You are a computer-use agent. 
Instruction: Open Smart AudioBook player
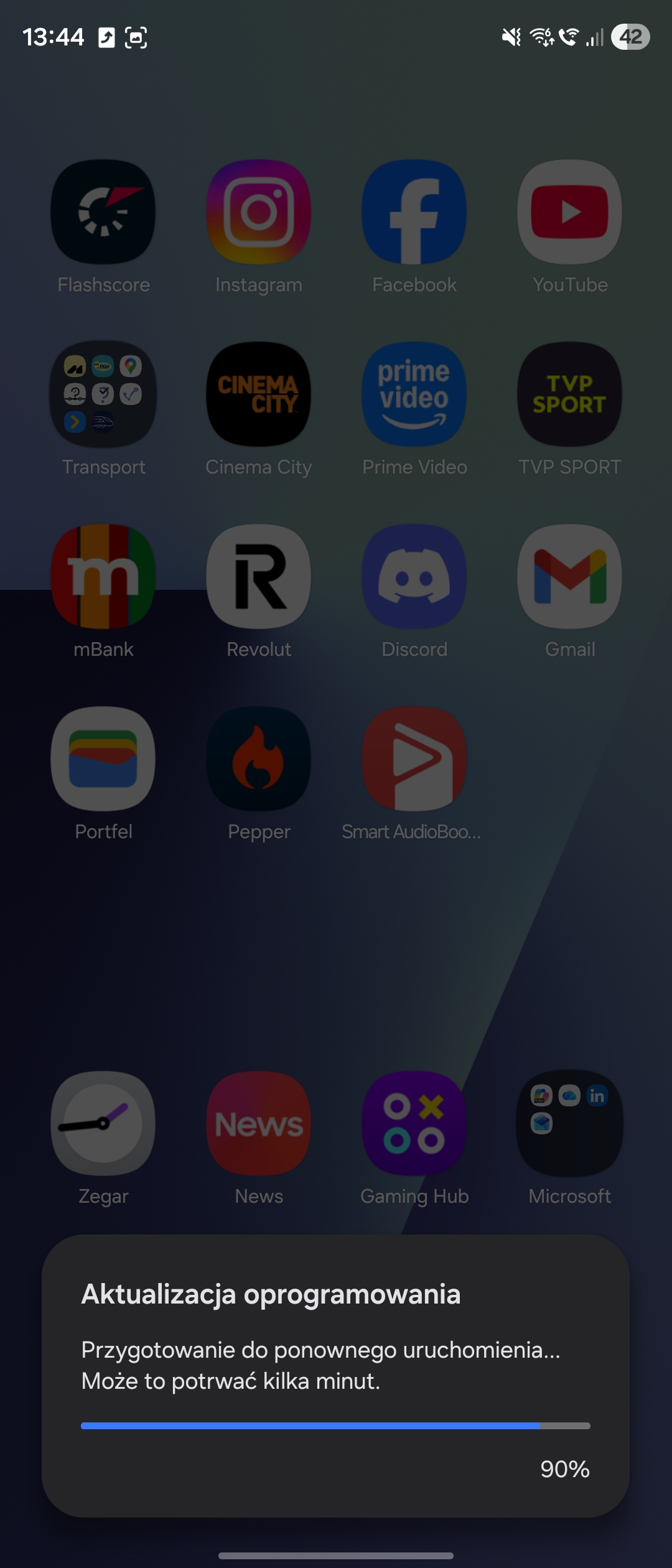(414, 759)
